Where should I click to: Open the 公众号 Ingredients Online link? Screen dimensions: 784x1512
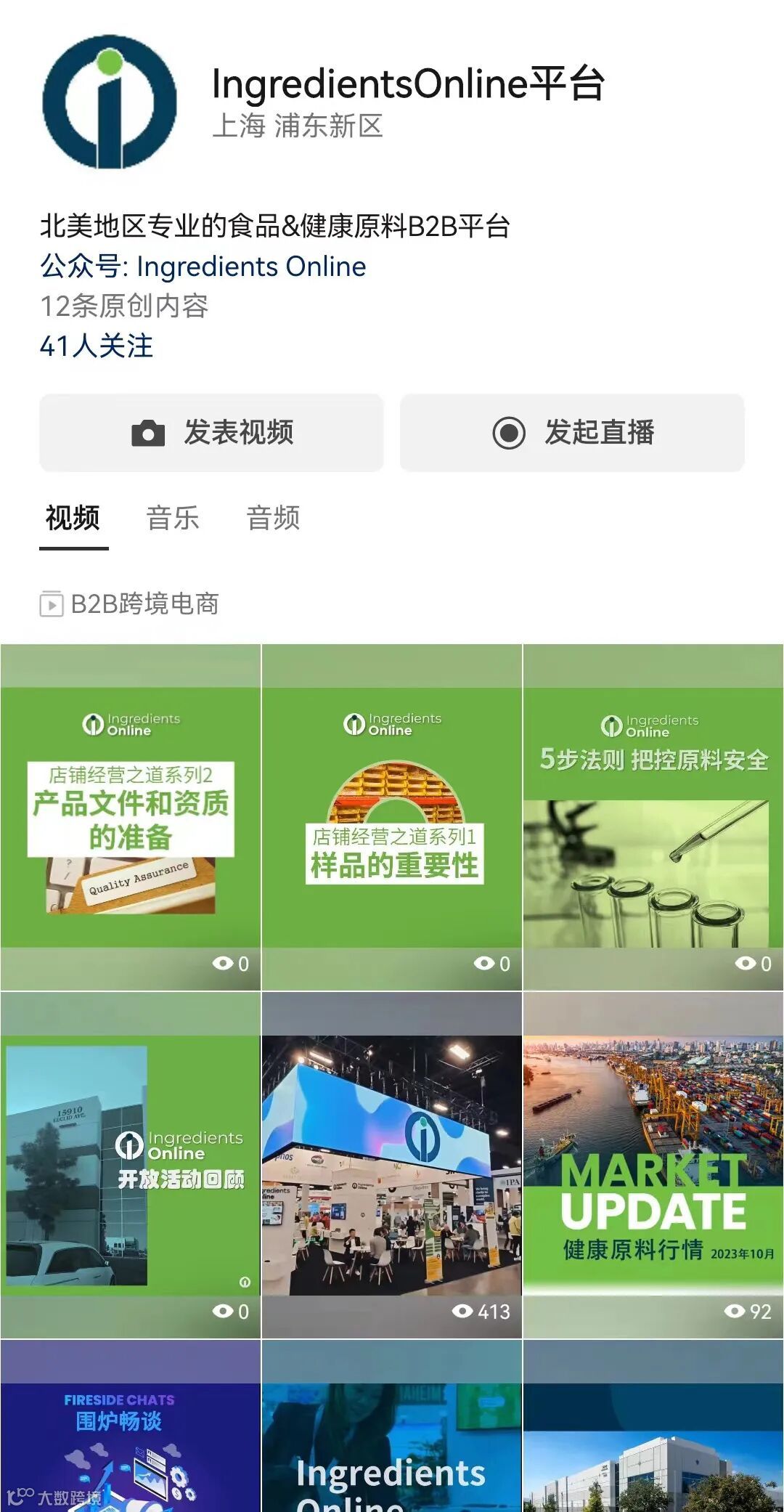coord(203,267)
